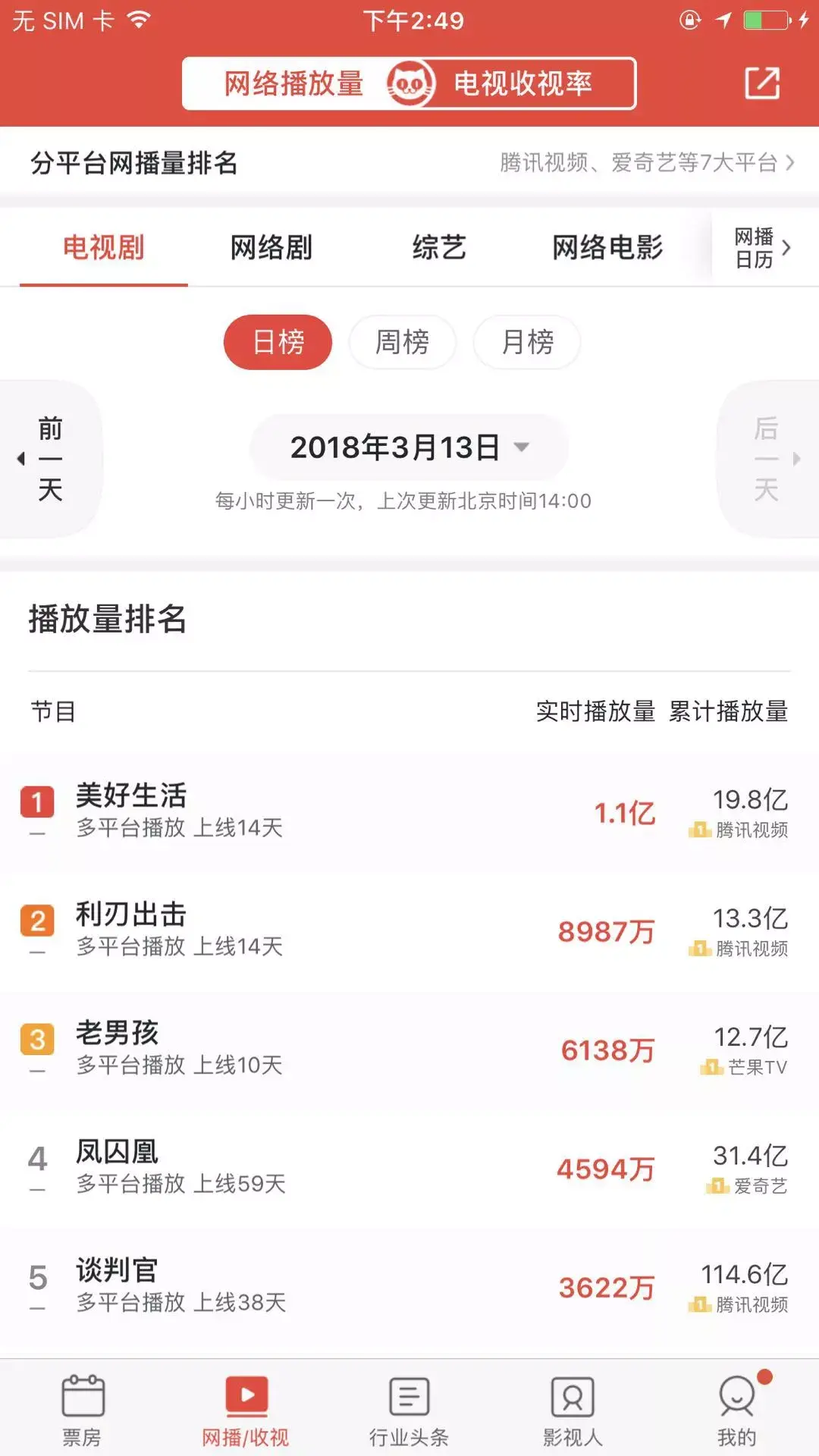The height and width of the screenshot is (1456, 819).
Task: Tap the share icon in the header
Action: 762,83
